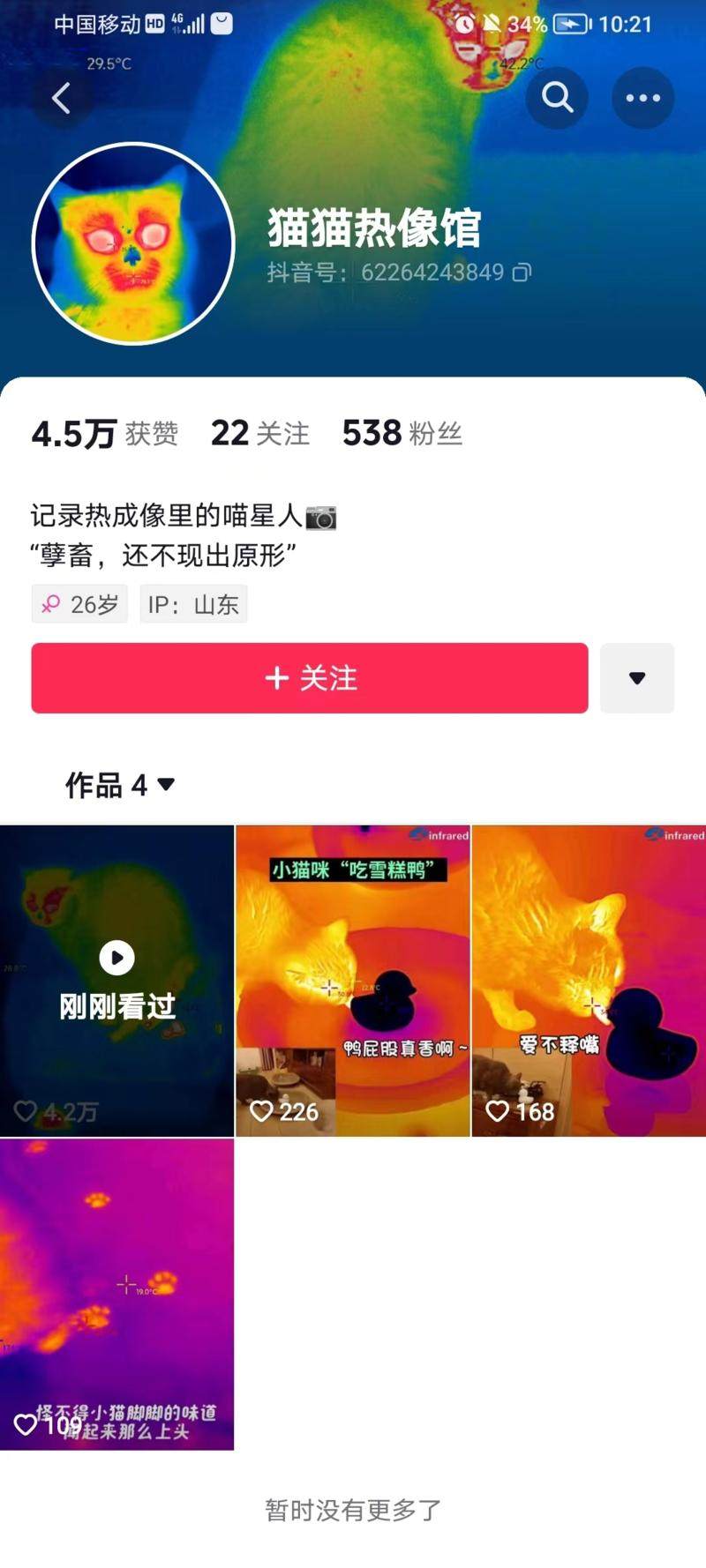The width and height of the screenshot is (706, 1568).
Task: Open the 小猫脚脚的味道 video
Action: [116, 1293]
